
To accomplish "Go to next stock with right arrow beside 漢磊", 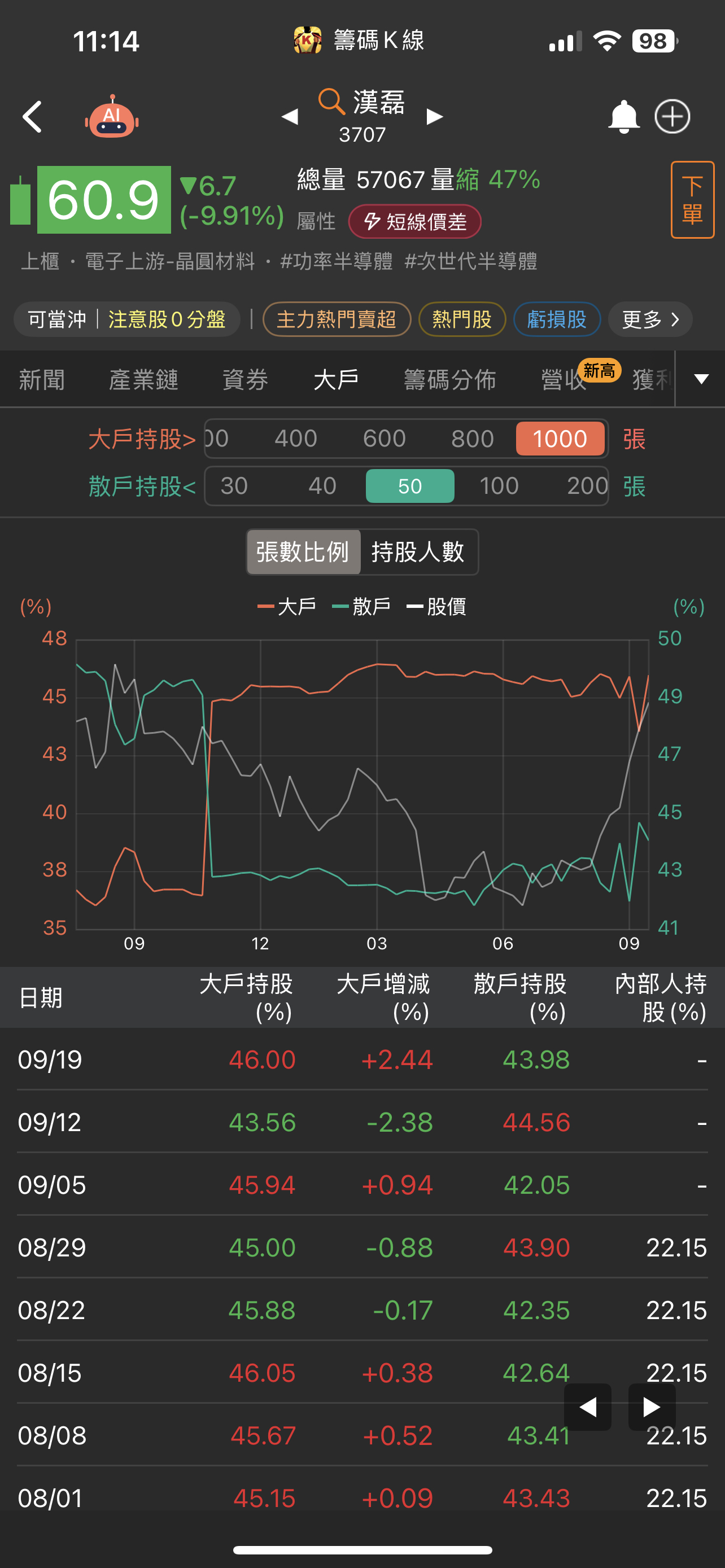I will [435, 116].
